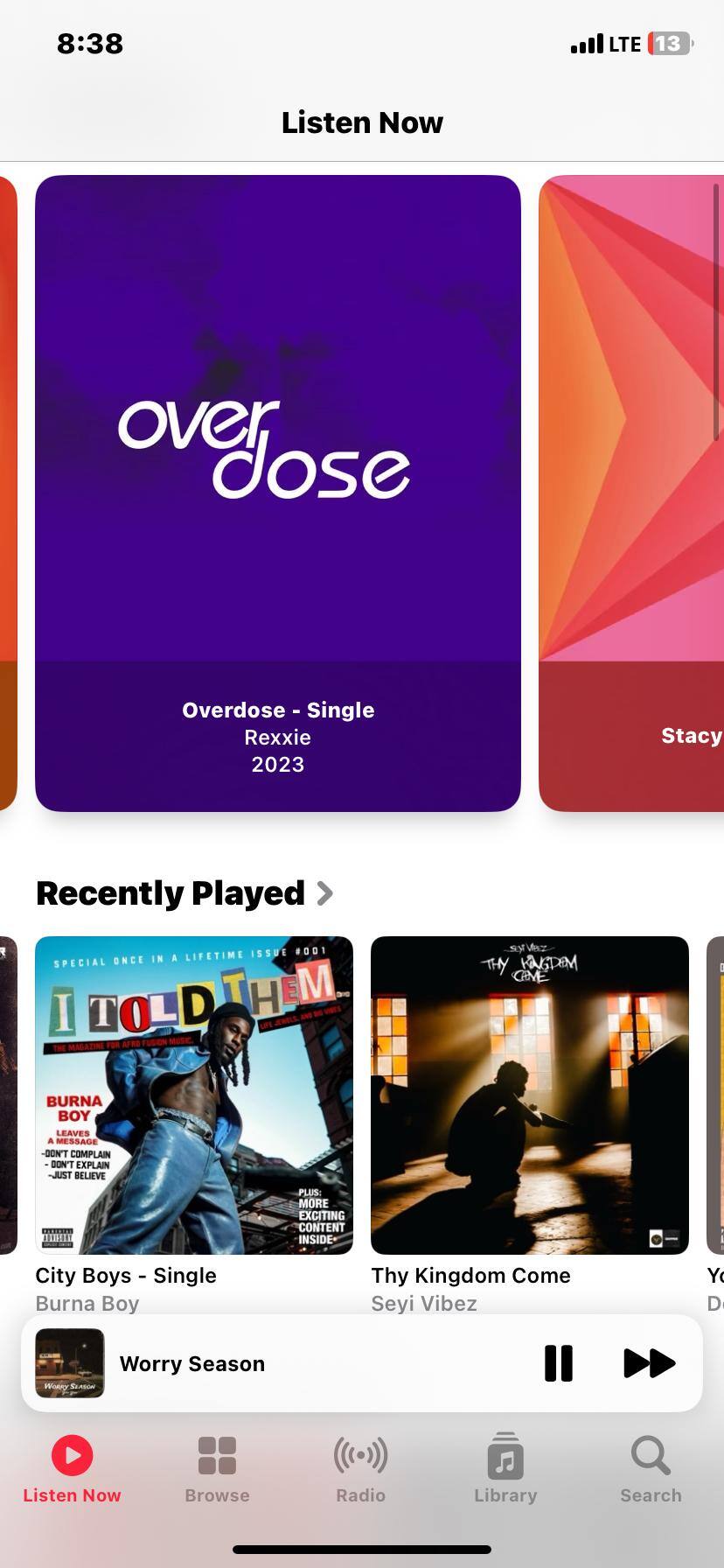724x1568 pixels.
Task: Go to the Search tab
Action: click(651, 1470)
